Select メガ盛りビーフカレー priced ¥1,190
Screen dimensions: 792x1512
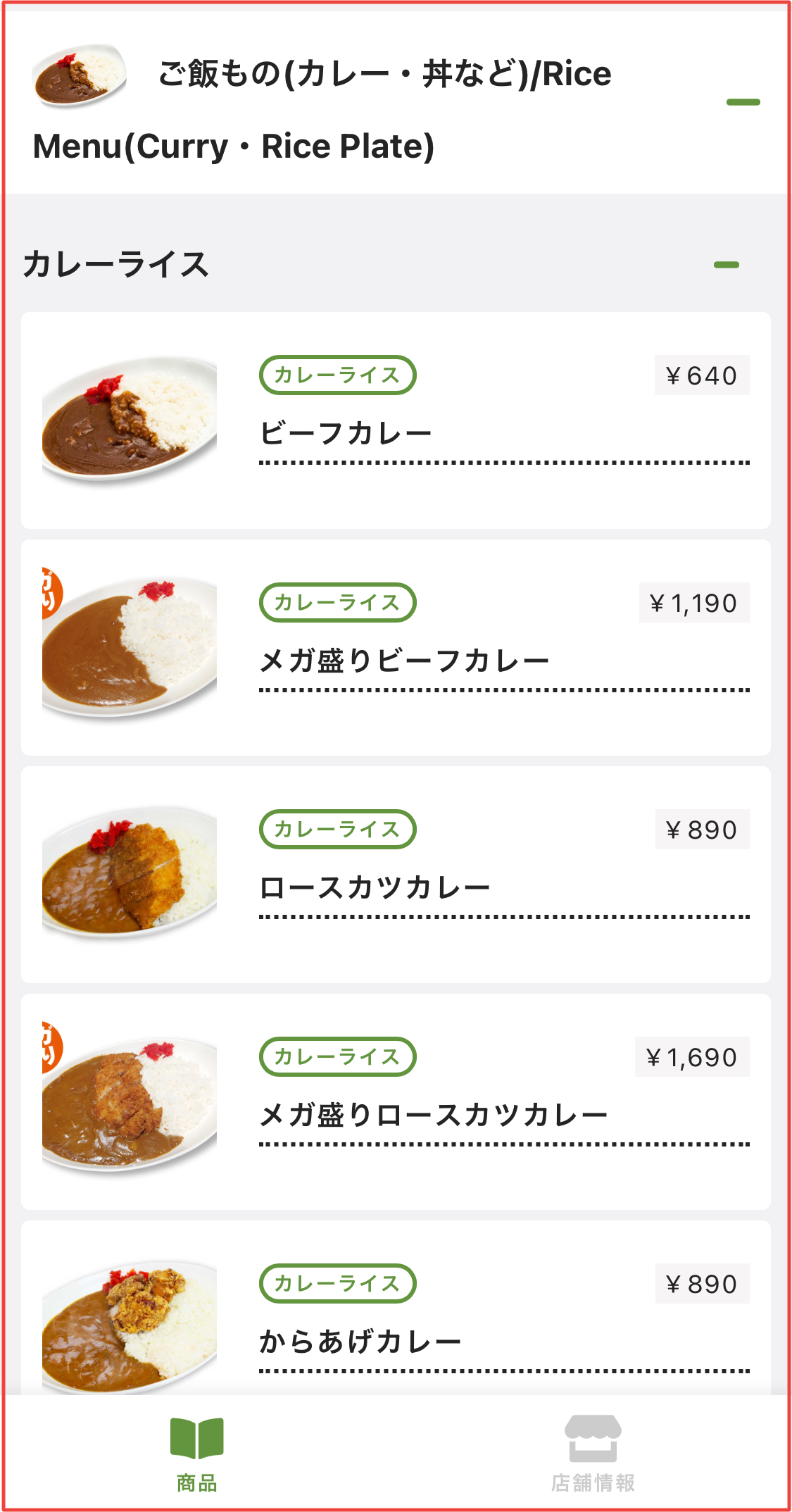(395, 648)
